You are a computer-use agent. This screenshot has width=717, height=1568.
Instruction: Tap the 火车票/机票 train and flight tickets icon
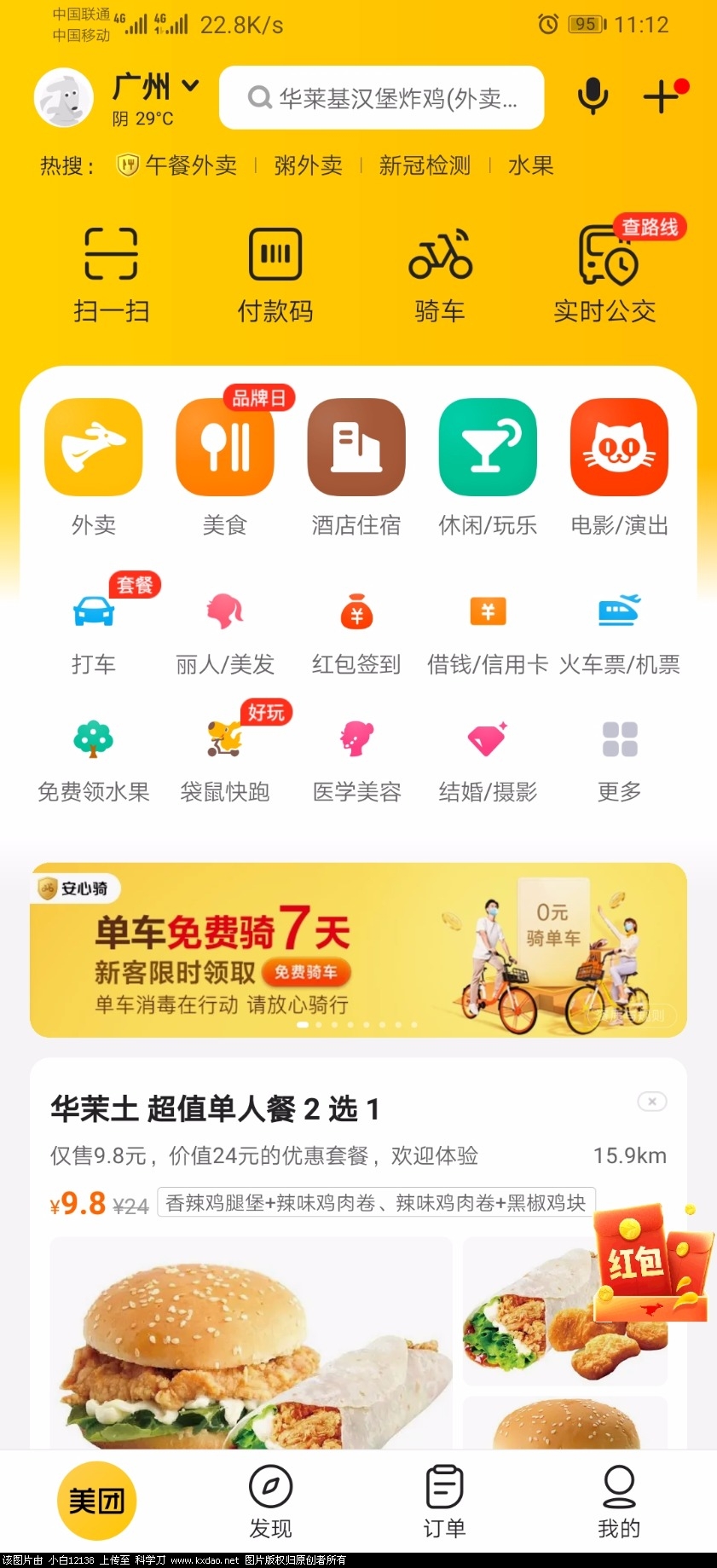coord(619,611)
